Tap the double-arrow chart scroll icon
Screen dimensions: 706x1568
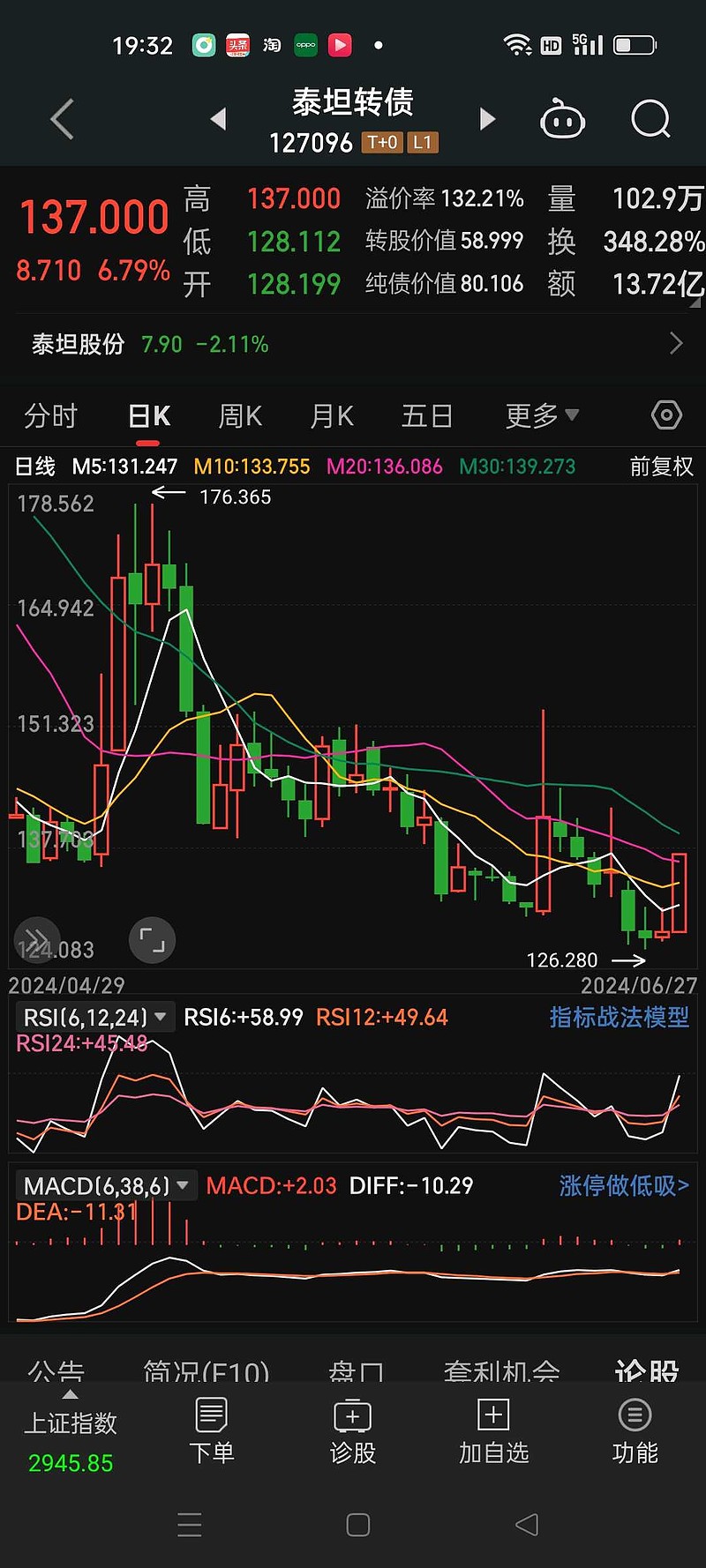point(36,940)
